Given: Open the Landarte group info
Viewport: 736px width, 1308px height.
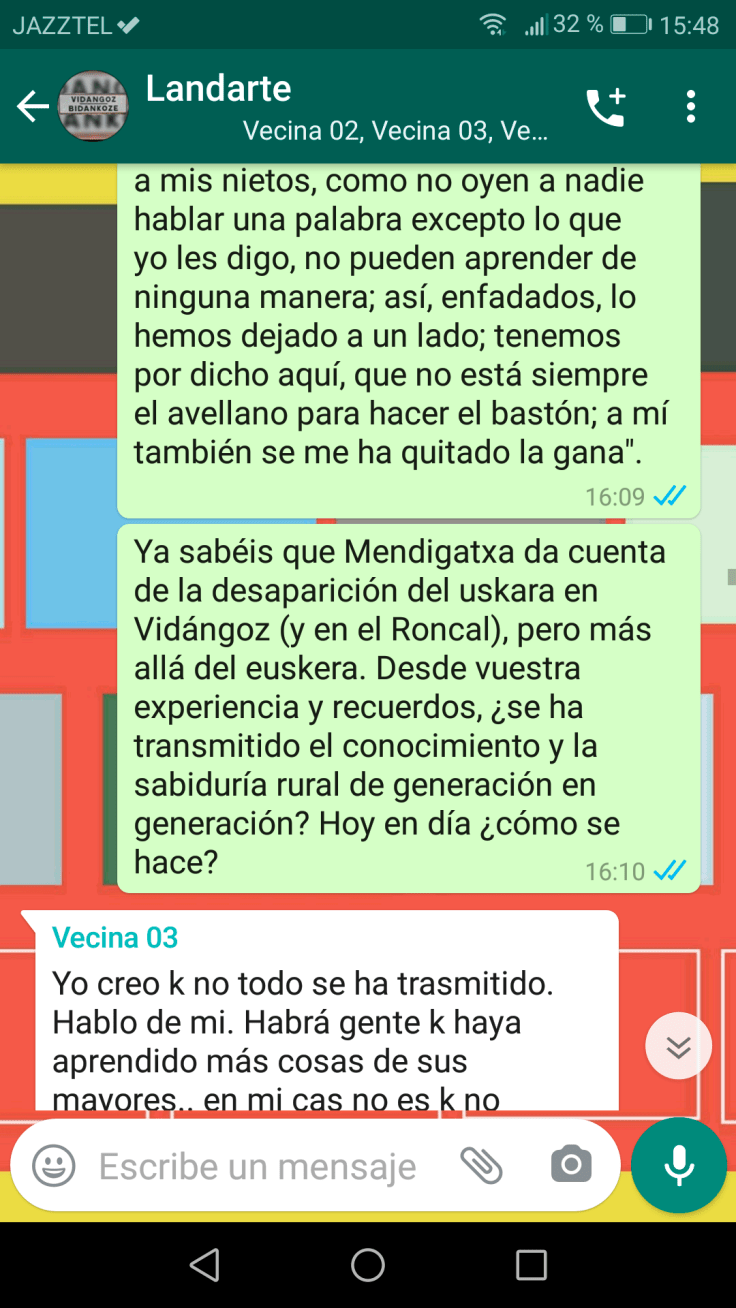Looking at the screenshot, I should click(345, 106).
